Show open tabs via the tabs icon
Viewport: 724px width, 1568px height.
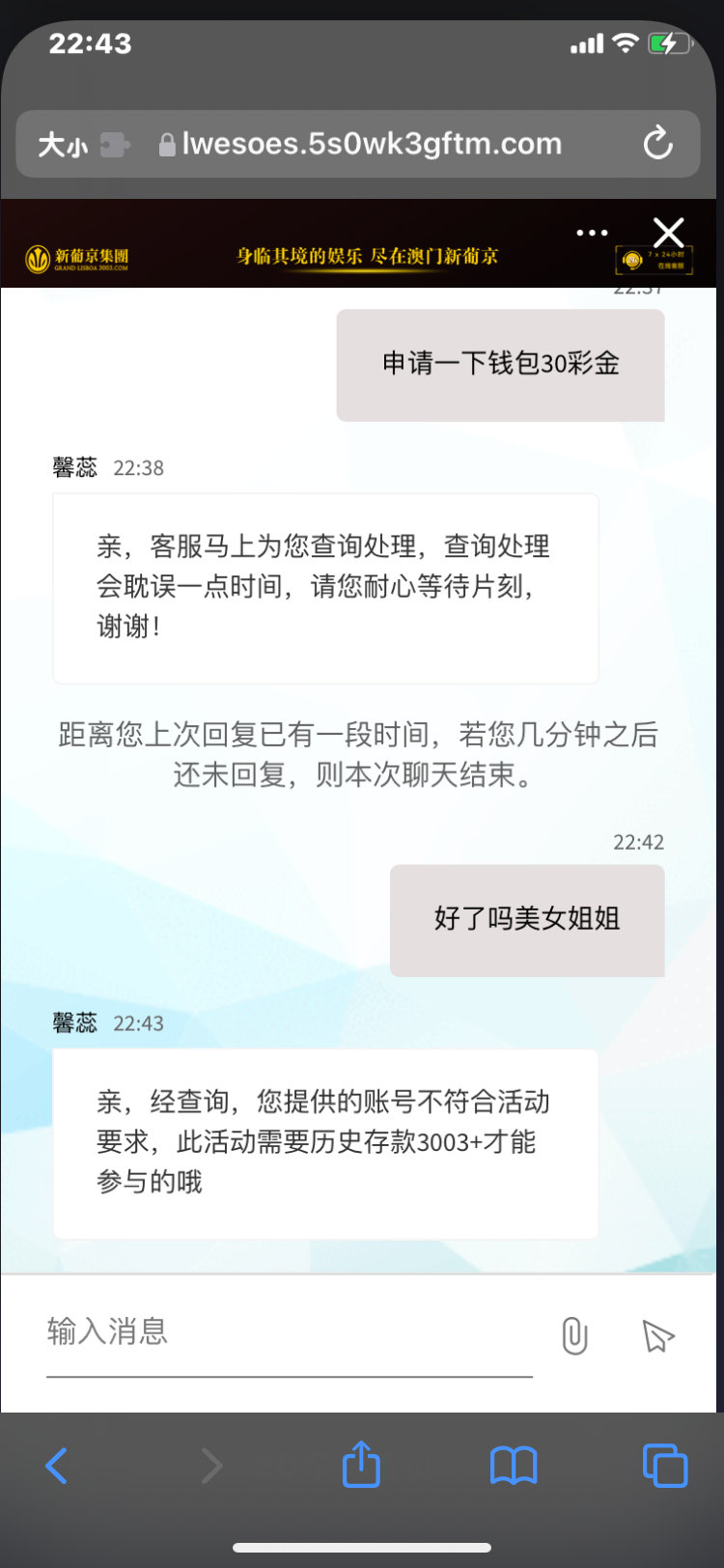(x=664, y=1465)
